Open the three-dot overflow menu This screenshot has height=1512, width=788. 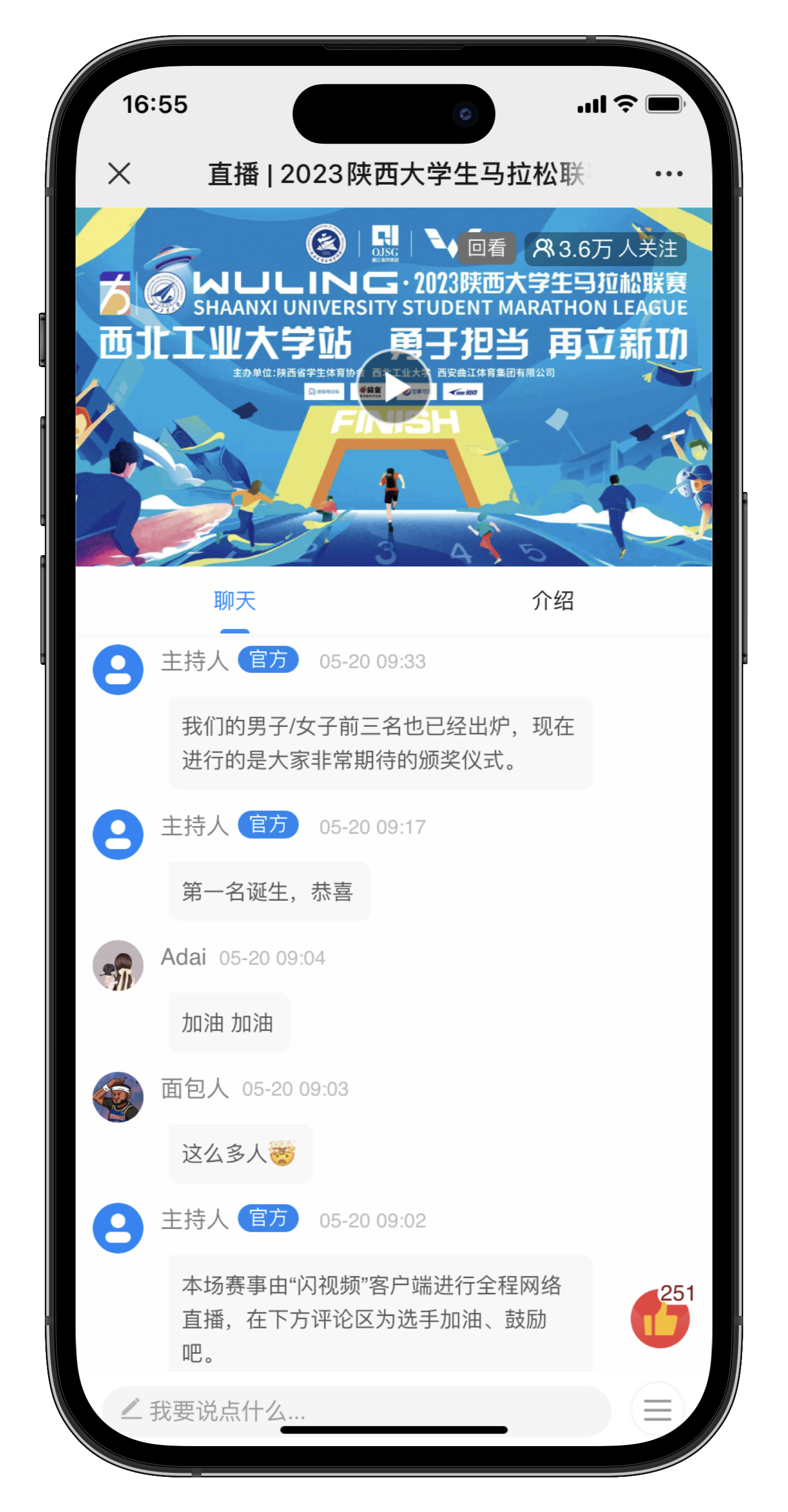point(669,174)
